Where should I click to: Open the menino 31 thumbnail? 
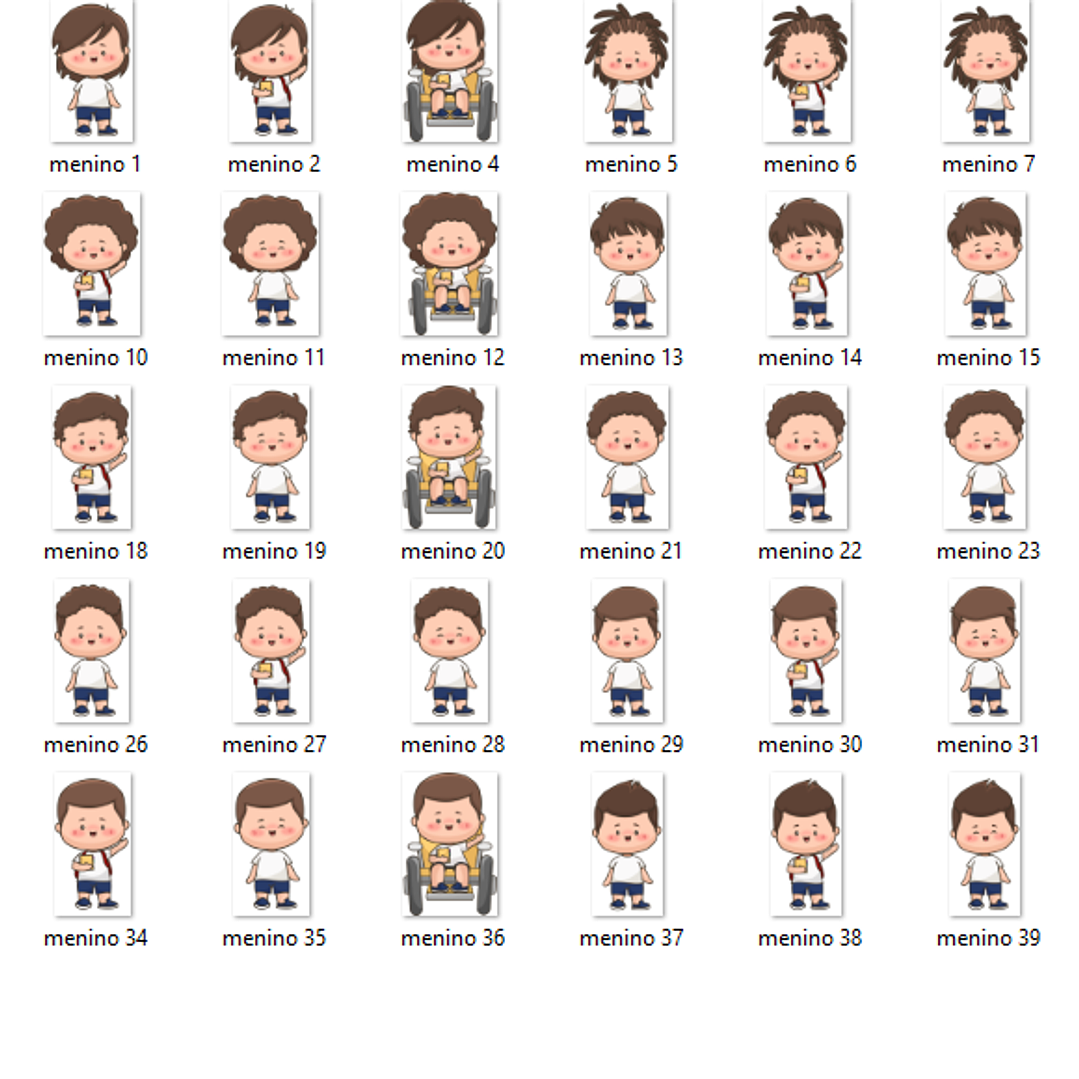point(985,650)
